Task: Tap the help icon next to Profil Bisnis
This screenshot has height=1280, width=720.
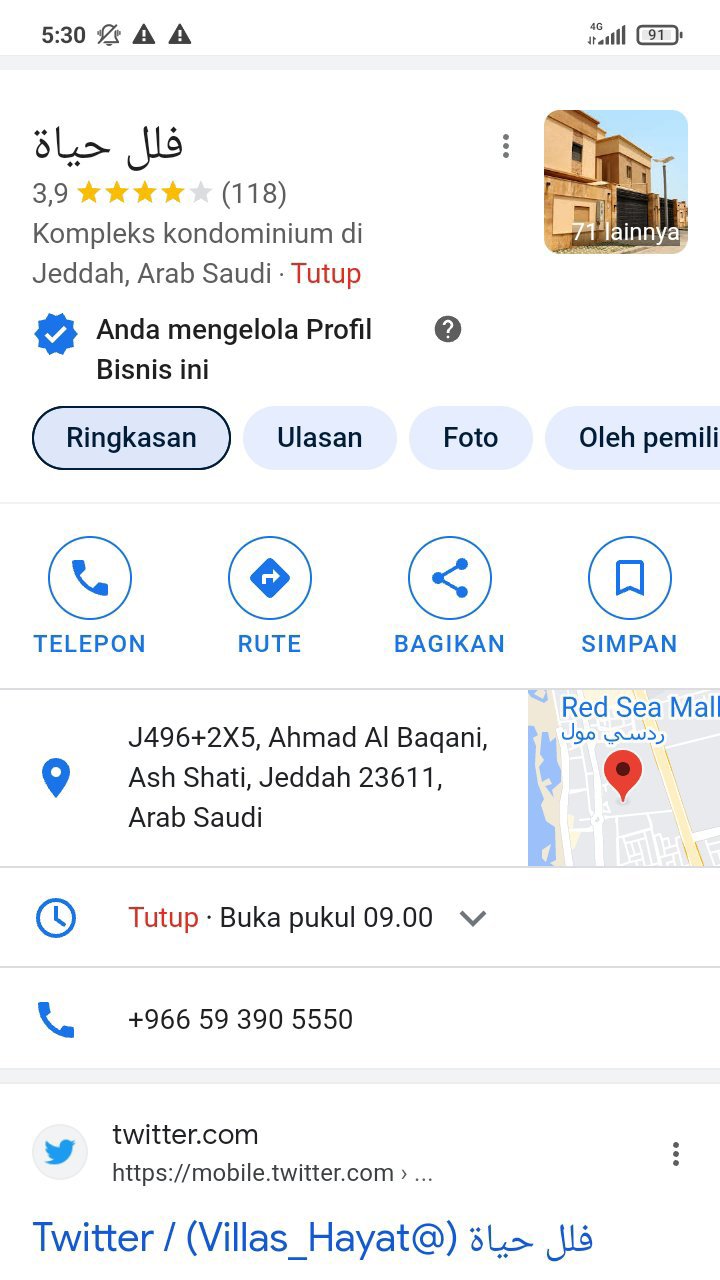Action: (x=448, y=329)
